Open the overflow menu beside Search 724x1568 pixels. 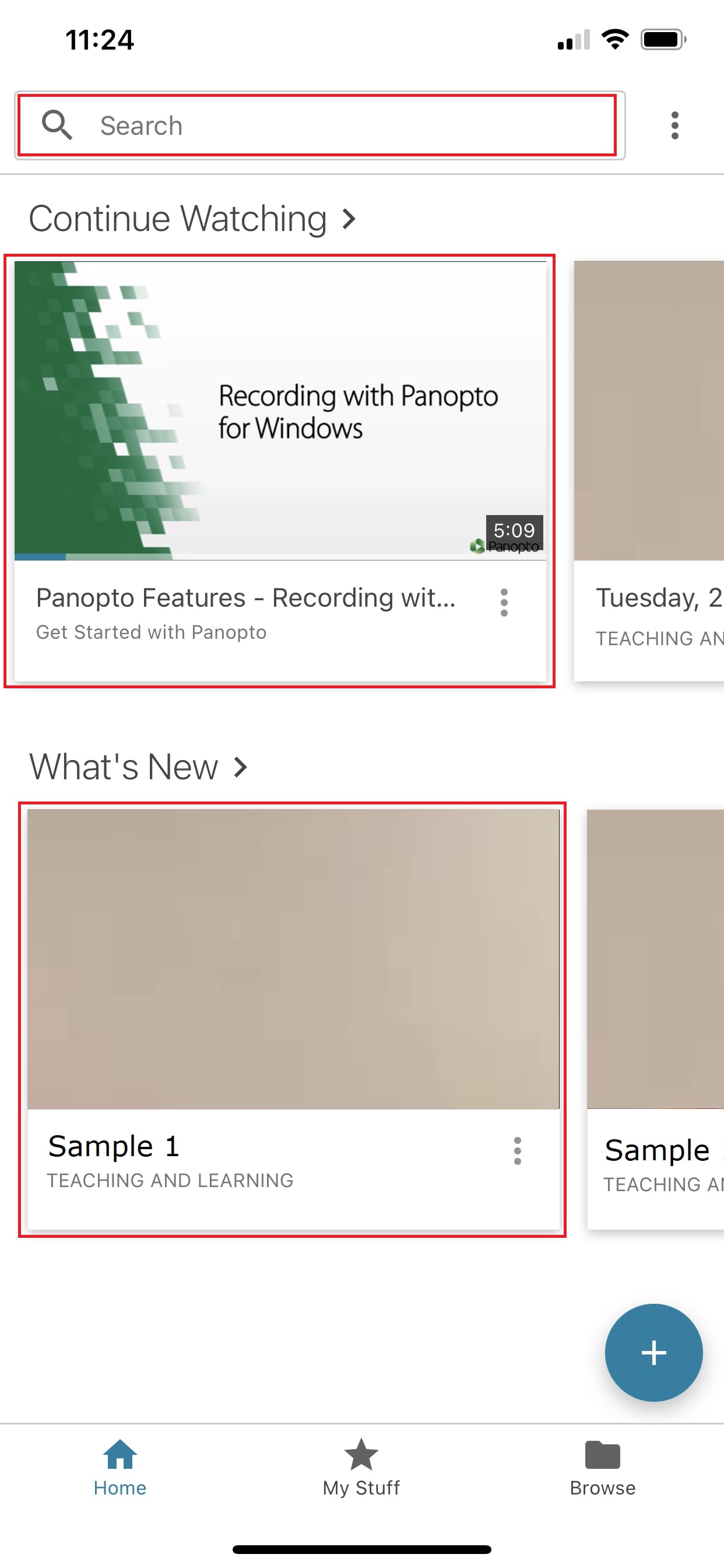674,125
